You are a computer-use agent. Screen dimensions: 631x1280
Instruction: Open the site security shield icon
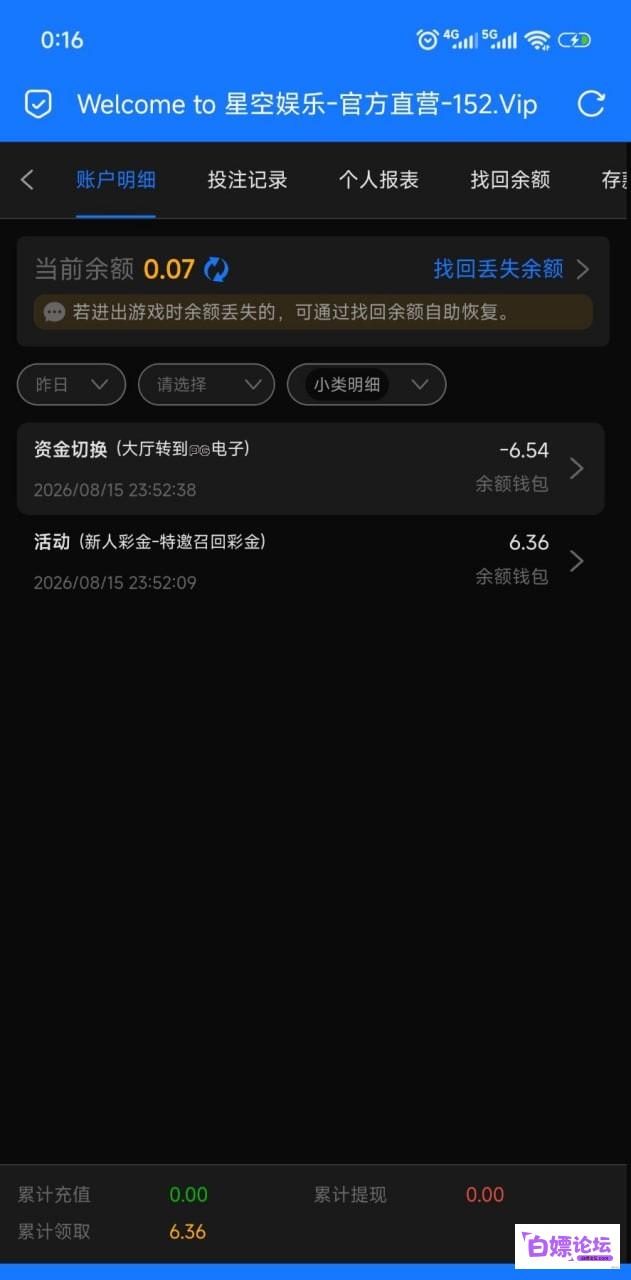(x=38, y=104)
